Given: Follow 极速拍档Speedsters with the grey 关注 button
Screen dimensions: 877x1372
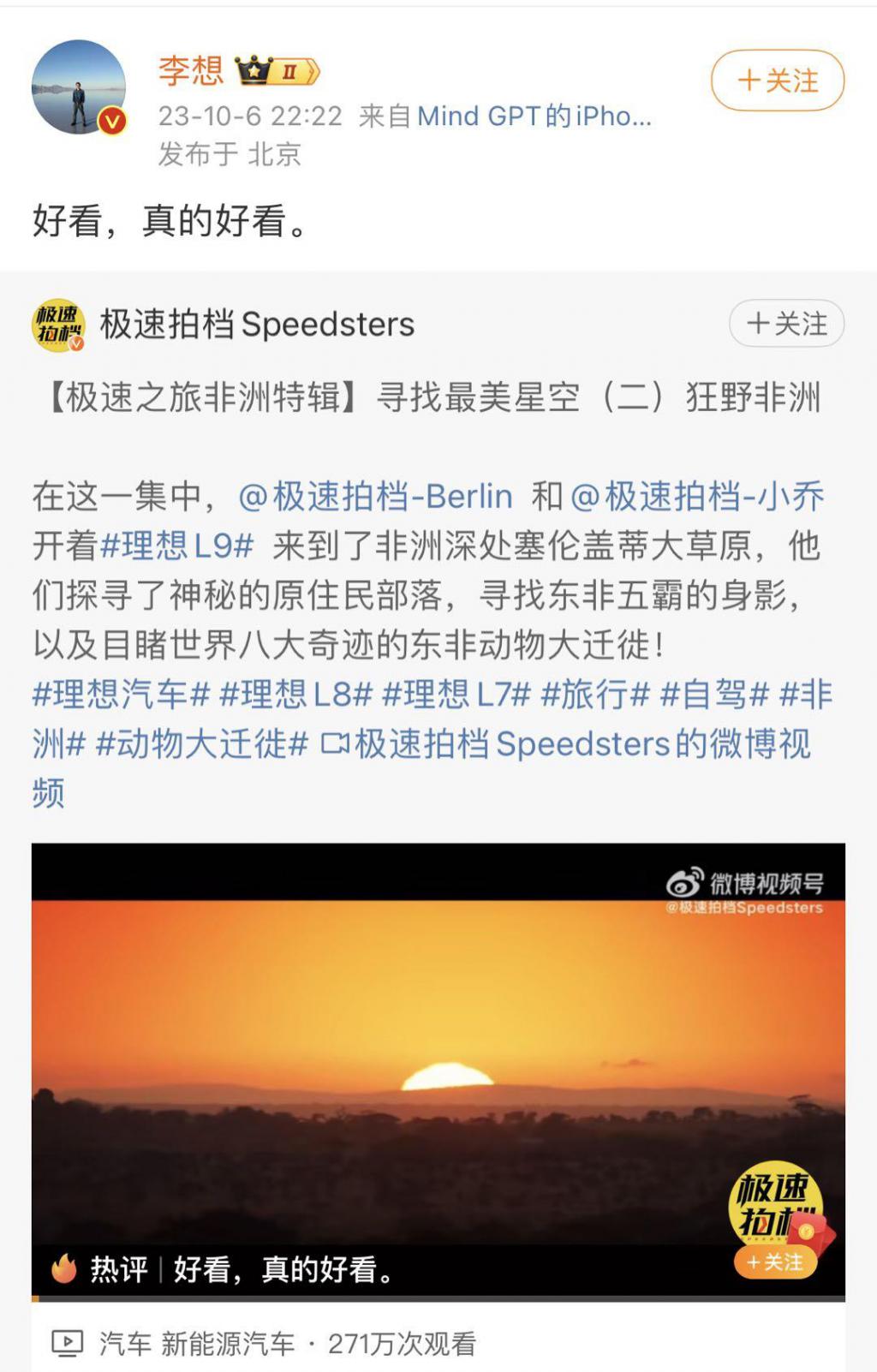Looking at the screenshot, I should click(786, 324).
